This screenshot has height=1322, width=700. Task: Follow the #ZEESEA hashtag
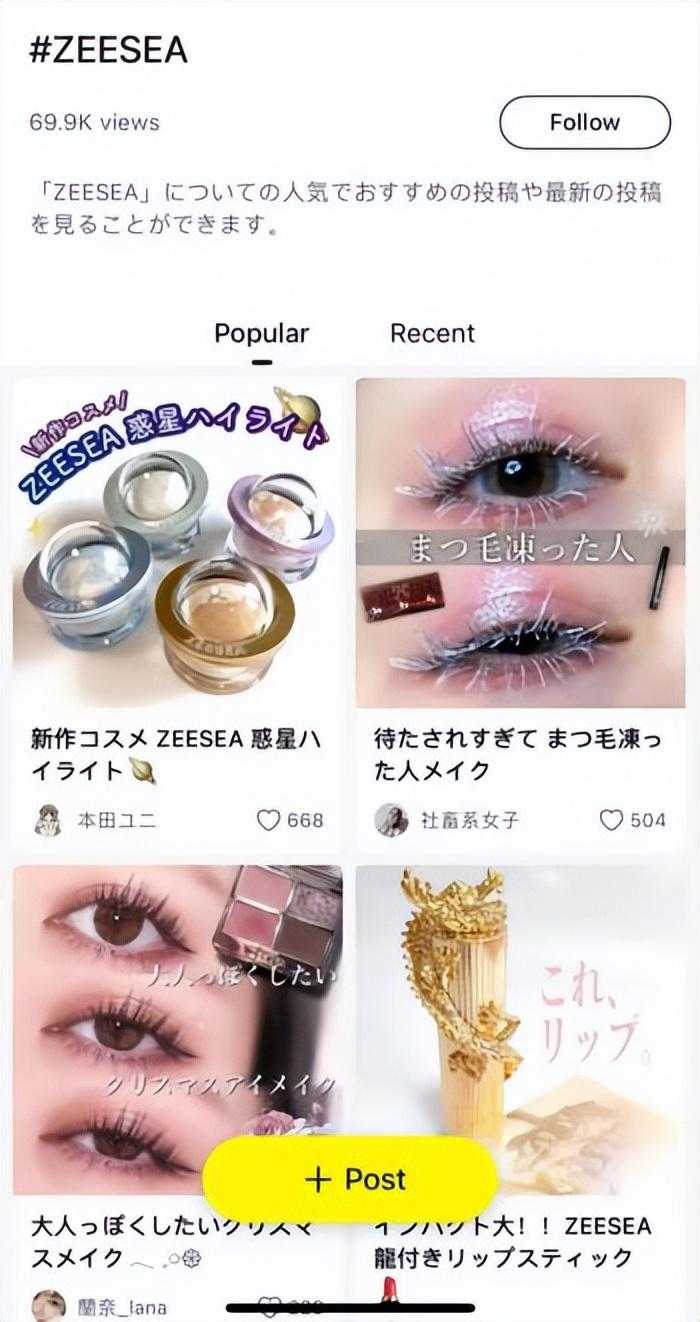pyautogui.click(x=584, y=123)
